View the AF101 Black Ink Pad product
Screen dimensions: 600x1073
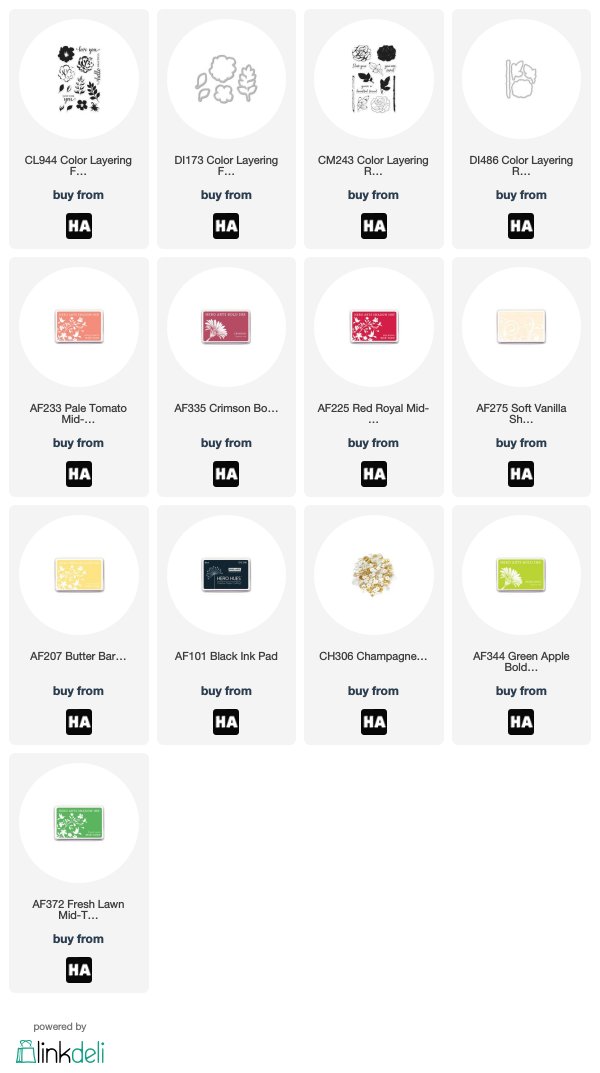(x=226, y=575)
